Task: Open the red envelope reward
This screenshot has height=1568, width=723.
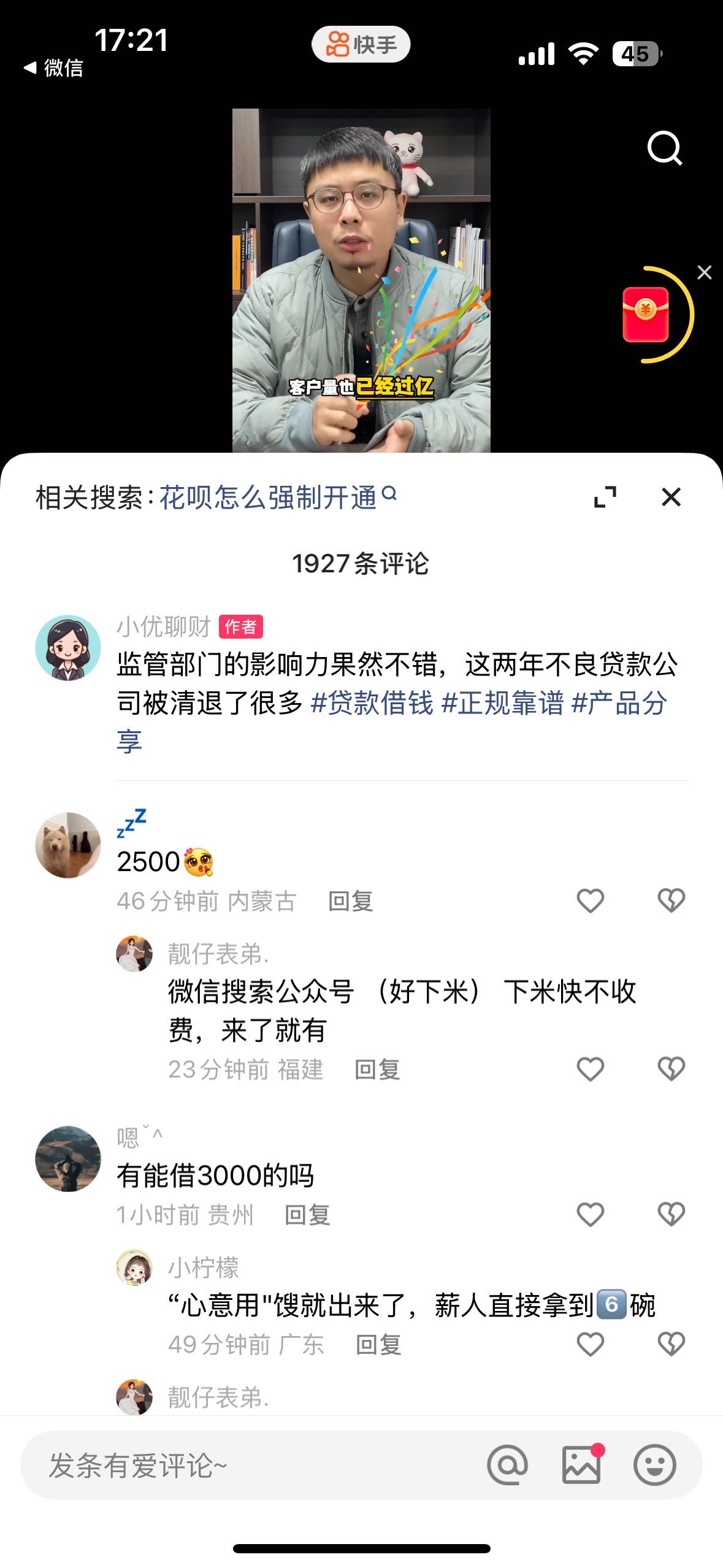Action: click(646, 314)
